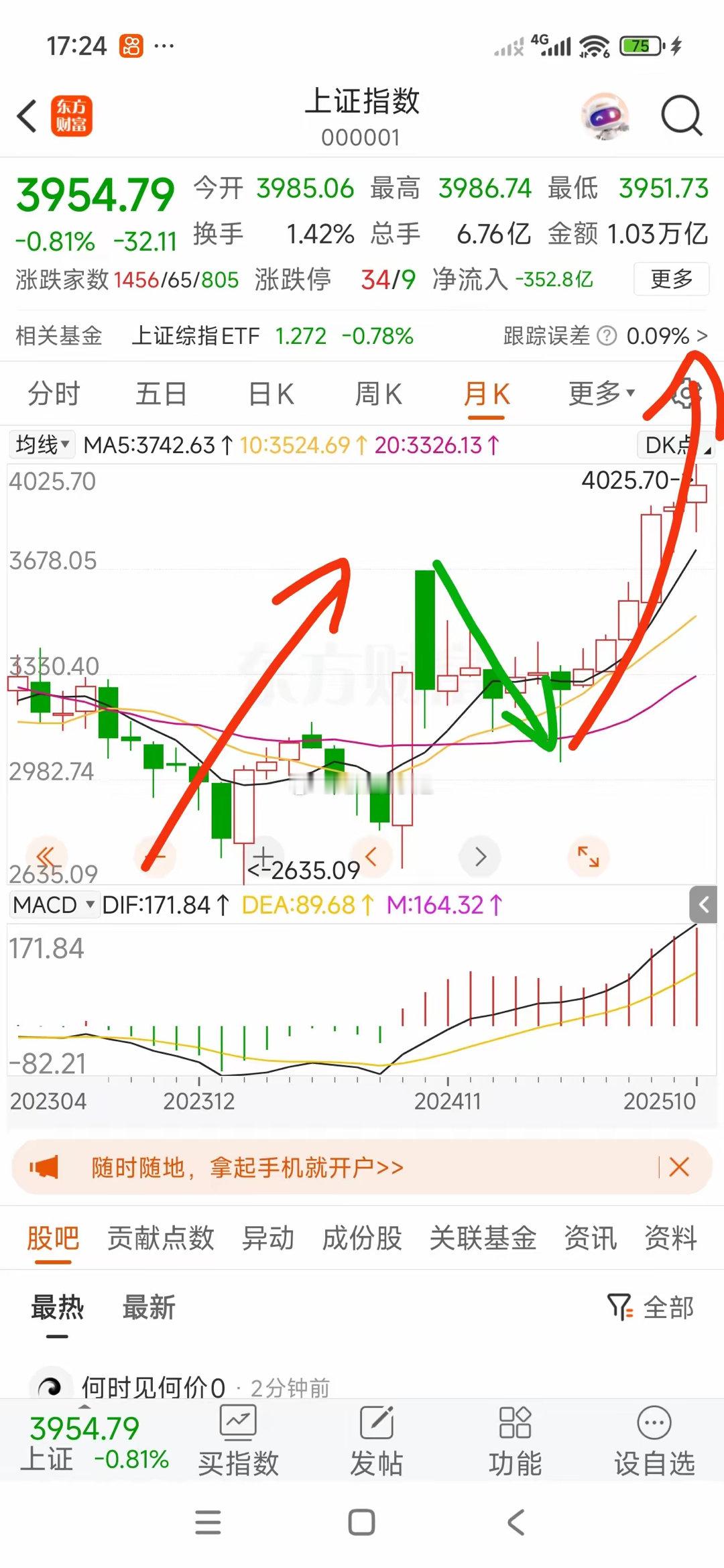Open the 上证综指ETF fund link
The width and height of the screenshot is (724, 1568).
click(x=196, y=337)
